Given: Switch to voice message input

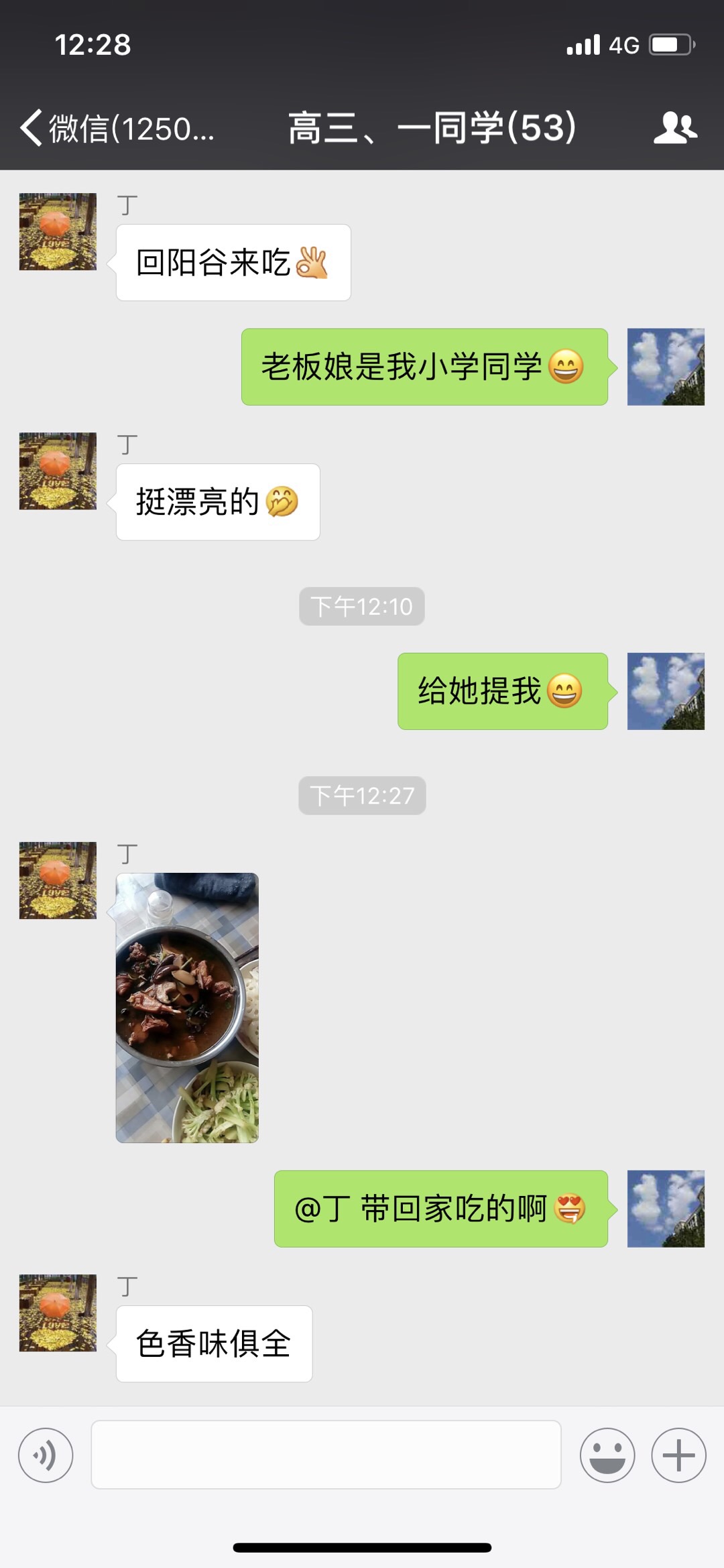Looking at the screenshot, I should coord(46,1455).
